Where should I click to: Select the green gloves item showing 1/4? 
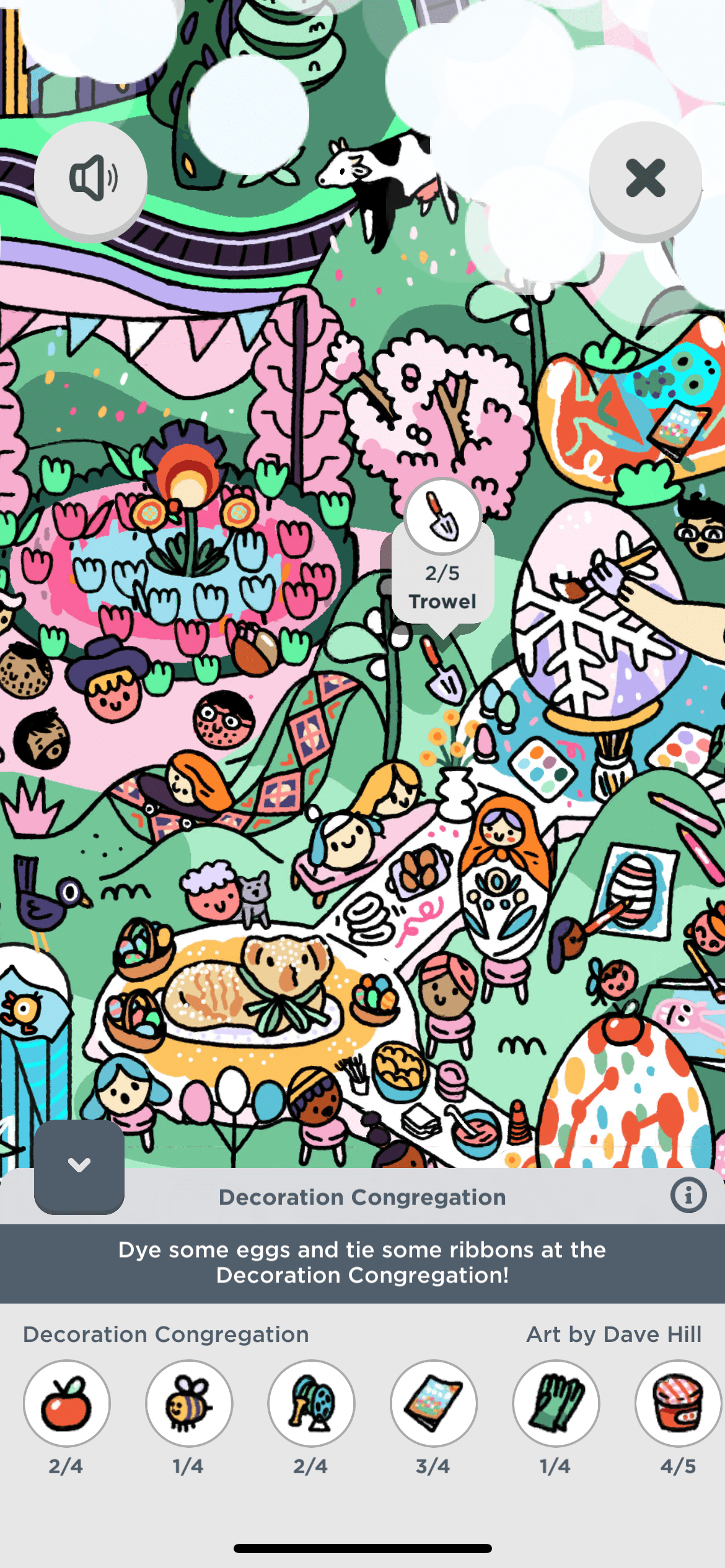tap(556, 1403)
